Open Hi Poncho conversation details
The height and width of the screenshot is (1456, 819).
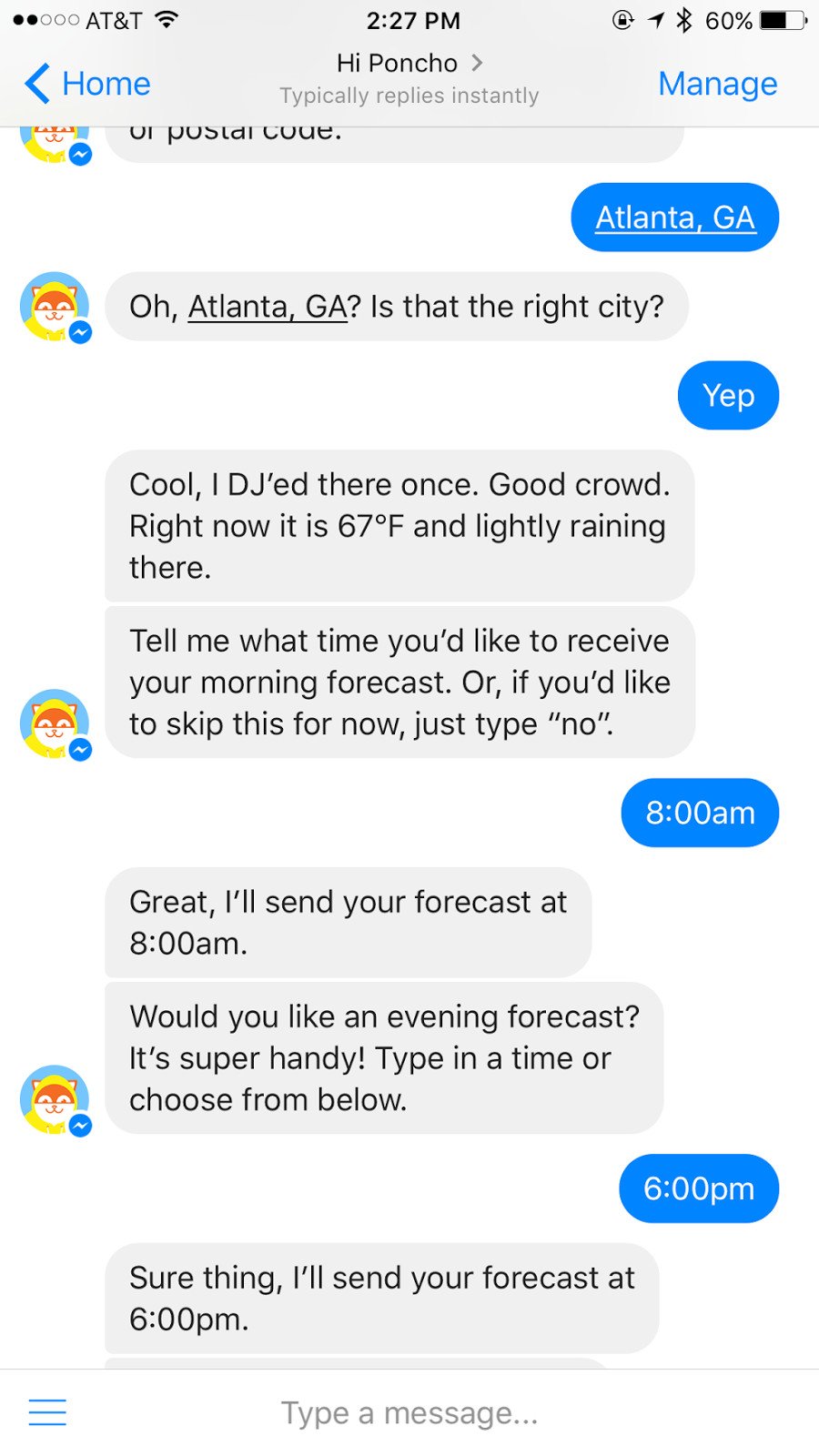[409, 64]
